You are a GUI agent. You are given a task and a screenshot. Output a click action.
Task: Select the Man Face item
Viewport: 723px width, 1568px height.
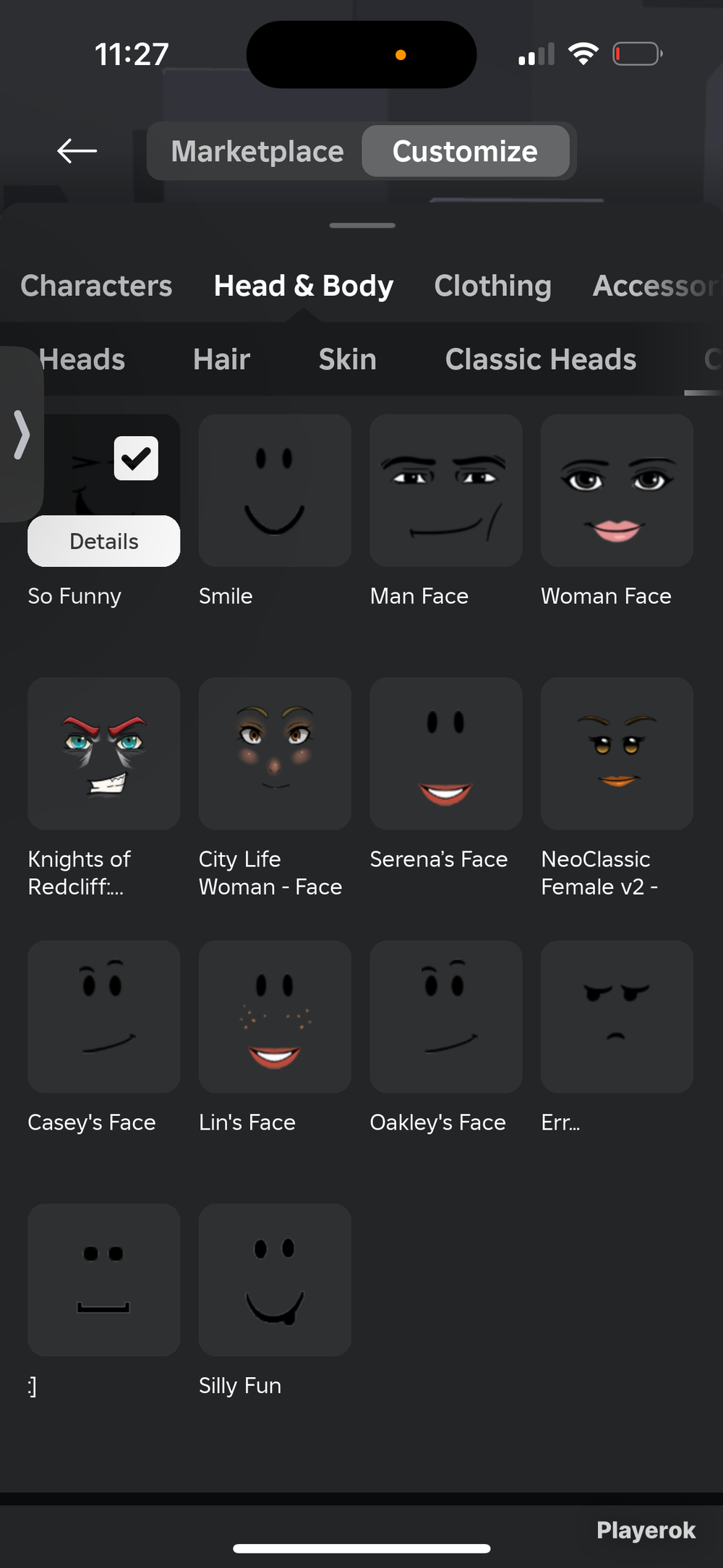click(446, 490)
